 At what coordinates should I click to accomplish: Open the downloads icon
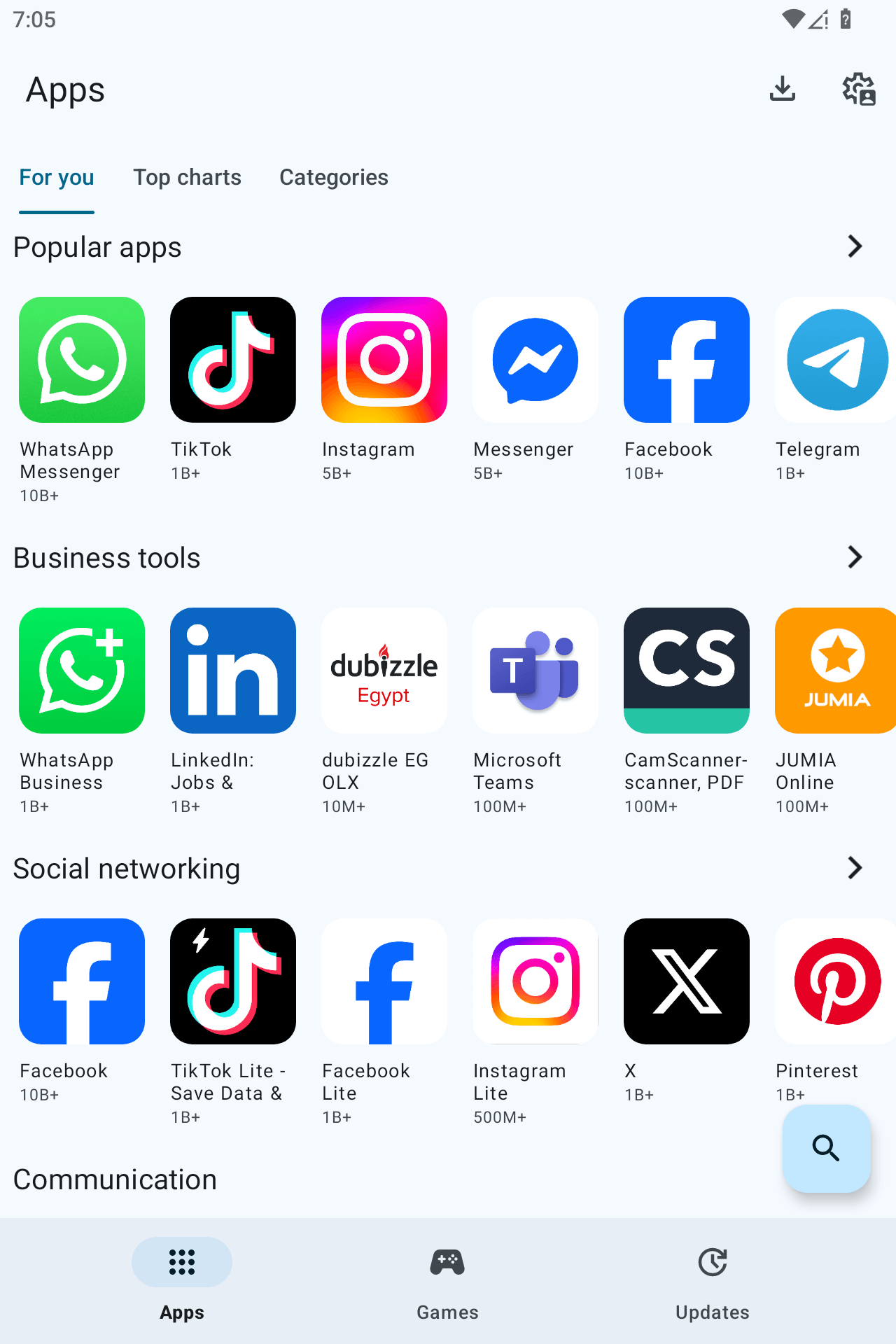[782, 89]
